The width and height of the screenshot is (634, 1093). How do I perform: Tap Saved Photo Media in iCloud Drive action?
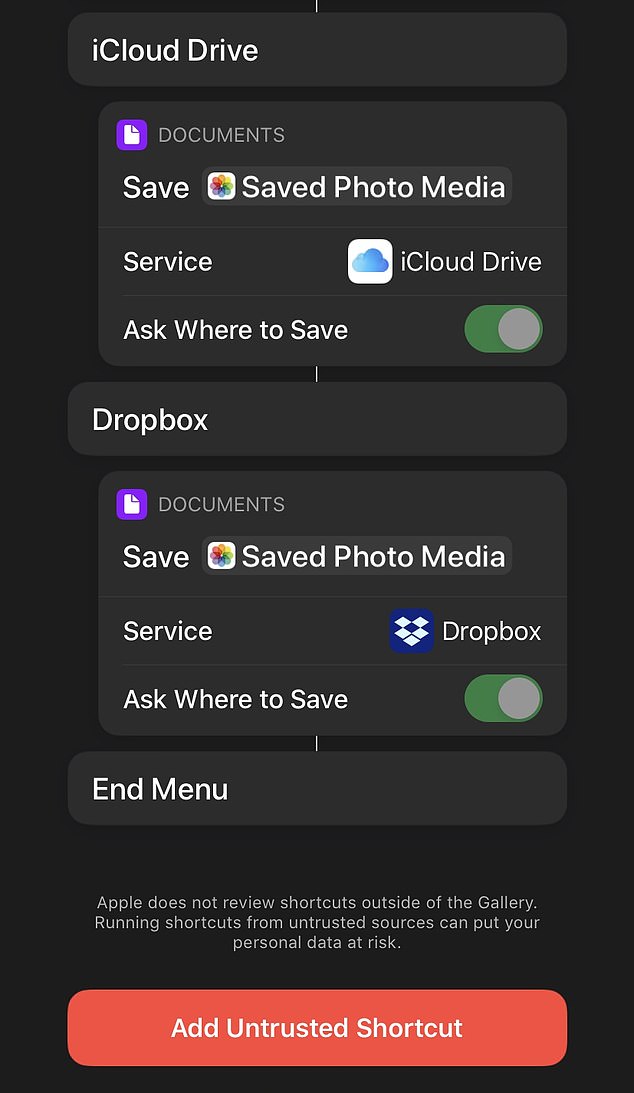tap(357, 187)
